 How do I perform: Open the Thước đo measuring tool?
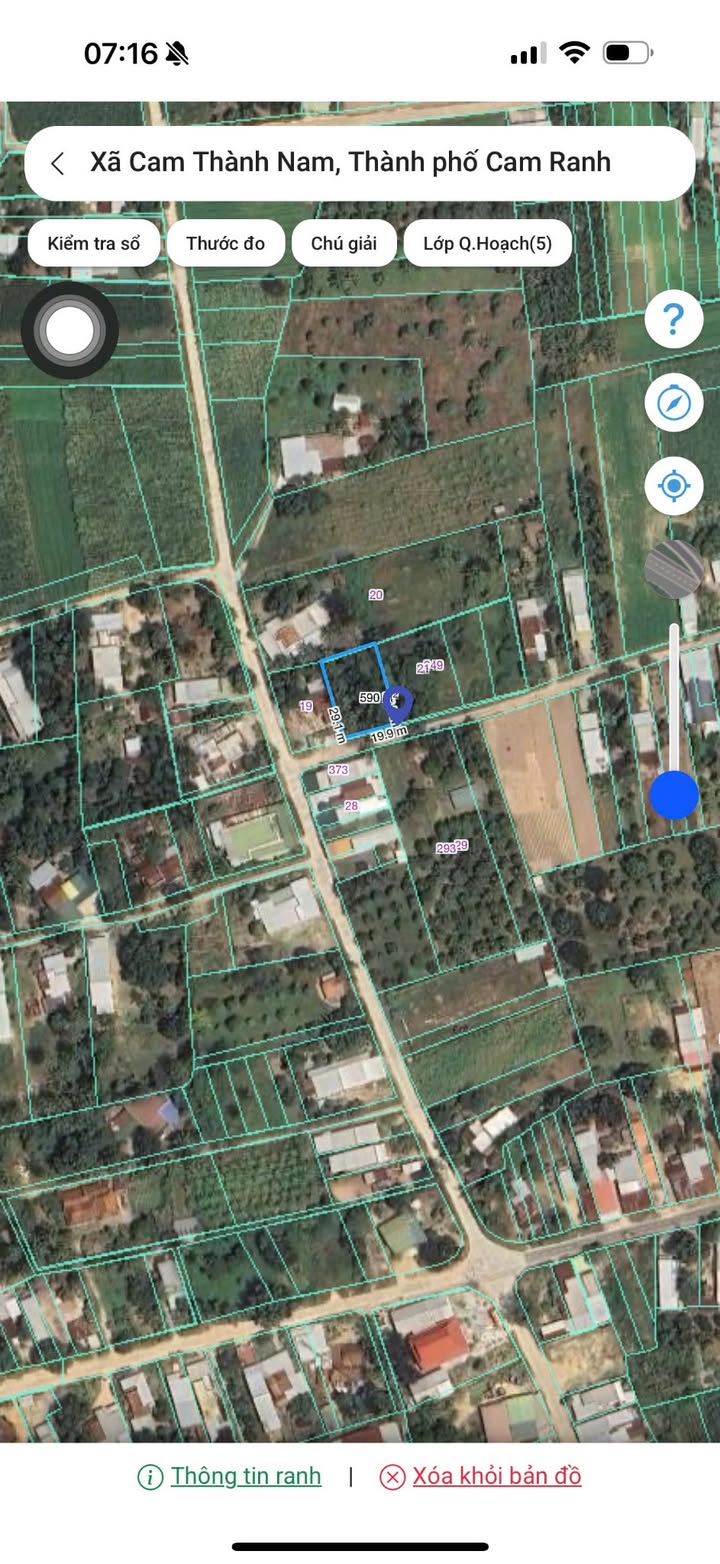click(x=225, y=243)
